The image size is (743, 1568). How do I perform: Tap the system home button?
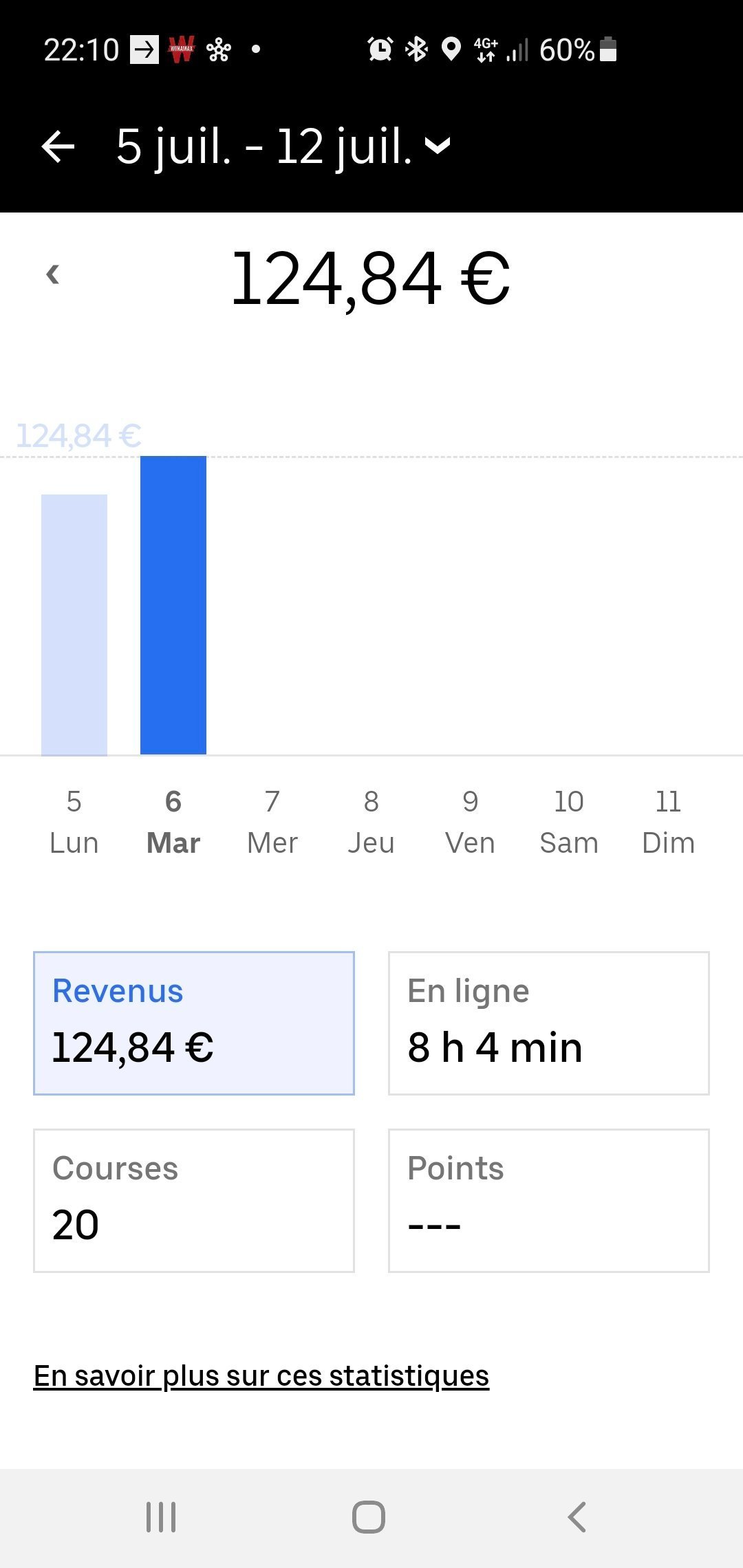click(369, 1517)
